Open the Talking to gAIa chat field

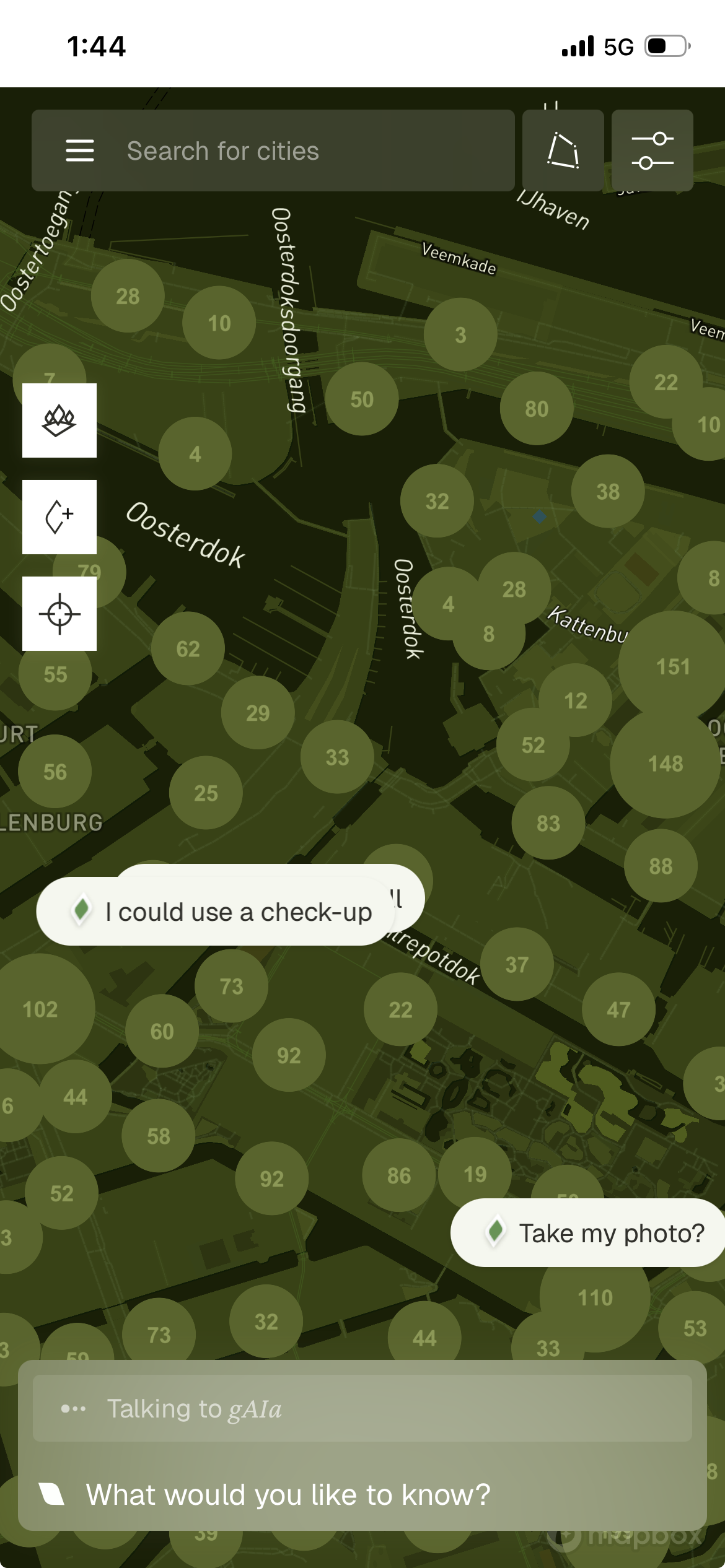click(x=362, y=1409)
